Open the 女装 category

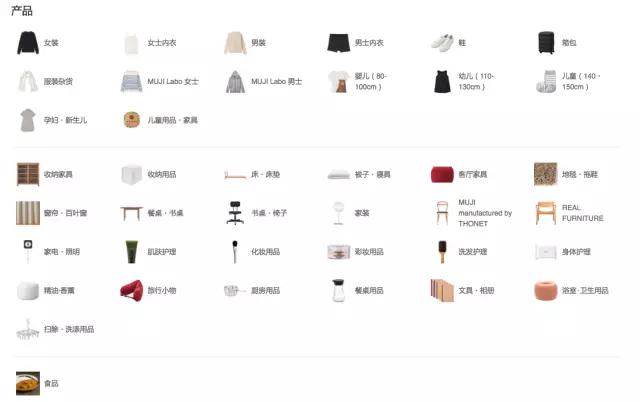pos(50,43)
